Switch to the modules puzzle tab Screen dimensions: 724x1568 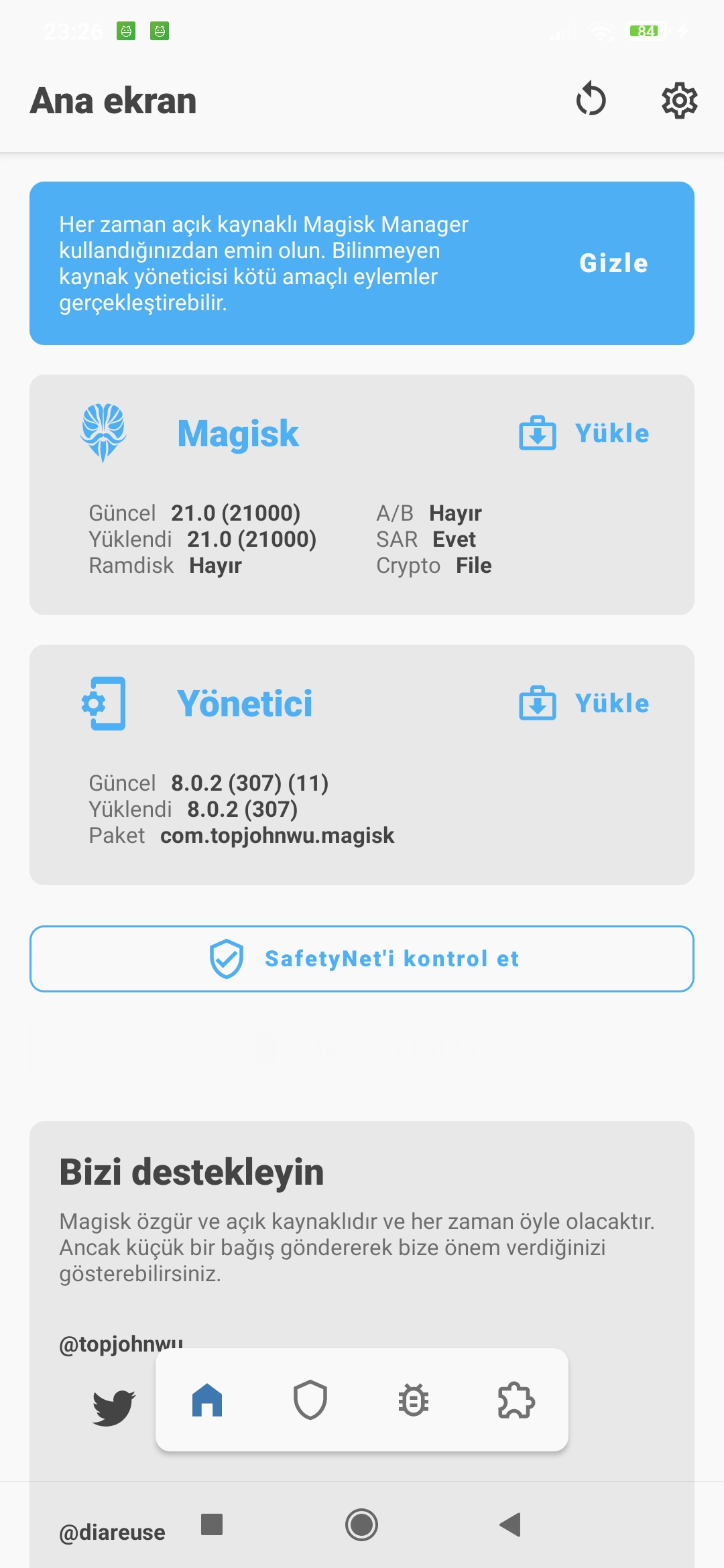point(516,1400)
